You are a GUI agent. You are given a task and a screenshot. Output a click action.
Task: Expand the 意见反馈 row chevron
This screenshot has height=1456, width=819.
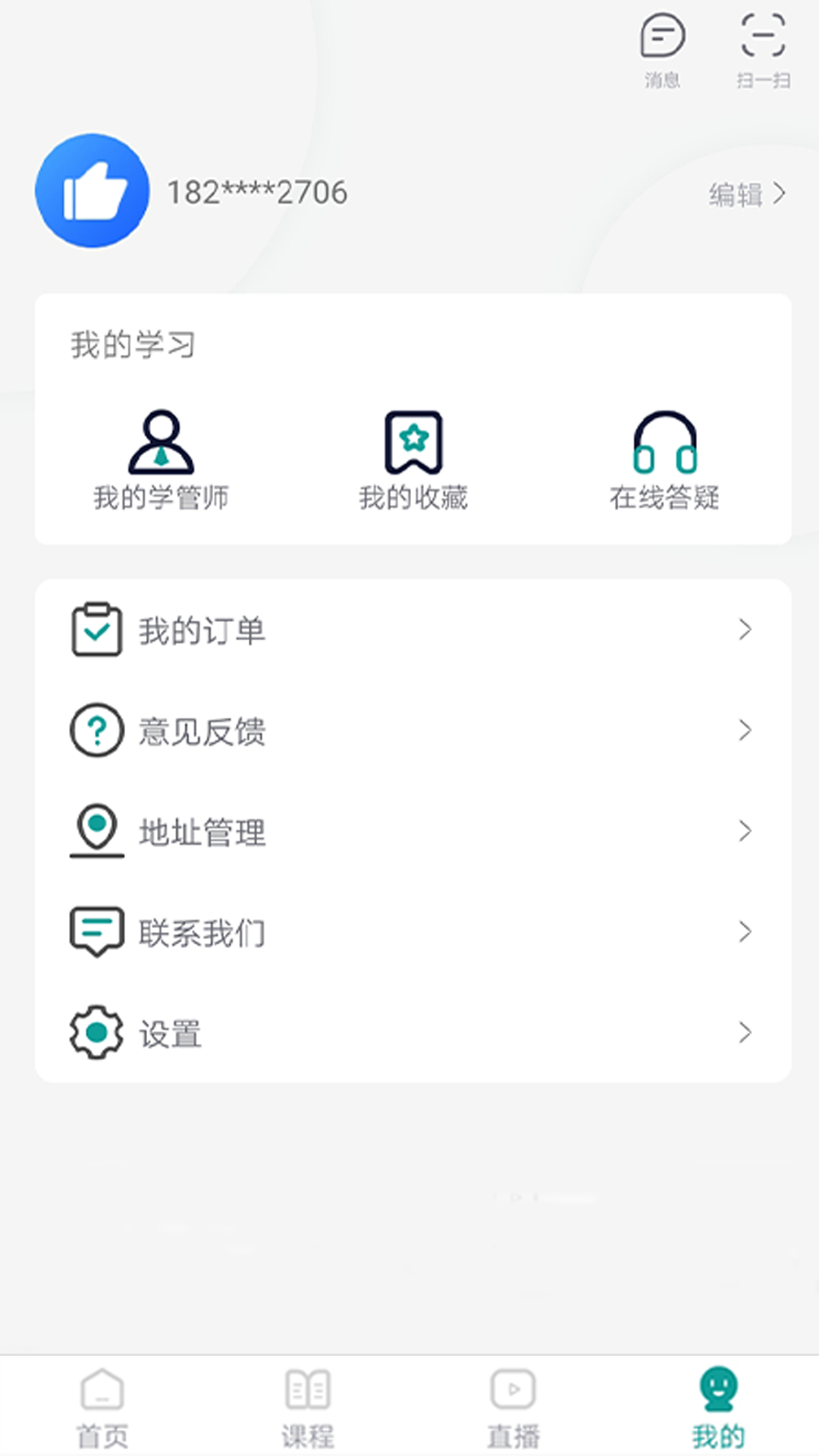[x=746, y=730]
